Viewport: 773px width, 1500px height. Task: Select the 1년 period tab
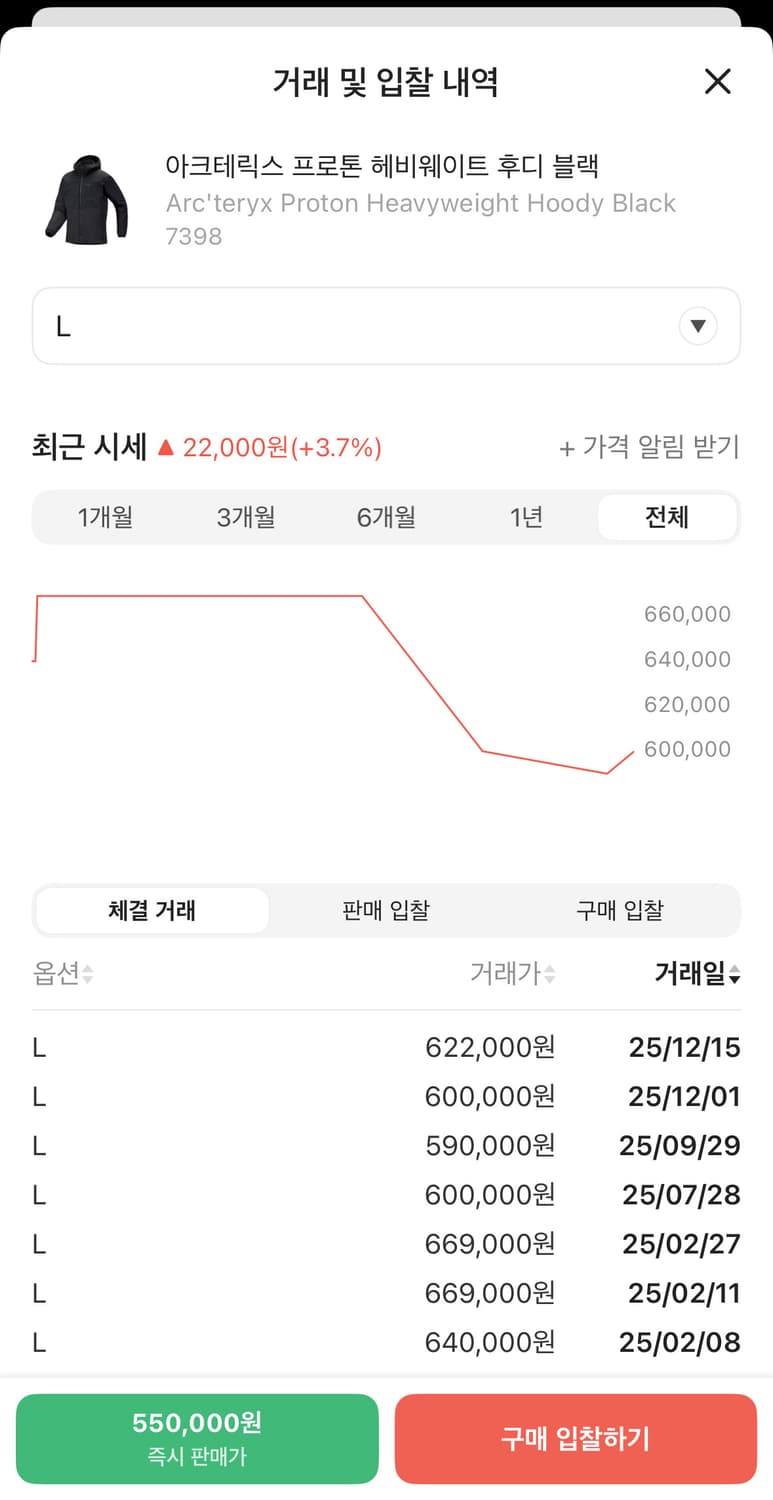(x=526, y=517)
